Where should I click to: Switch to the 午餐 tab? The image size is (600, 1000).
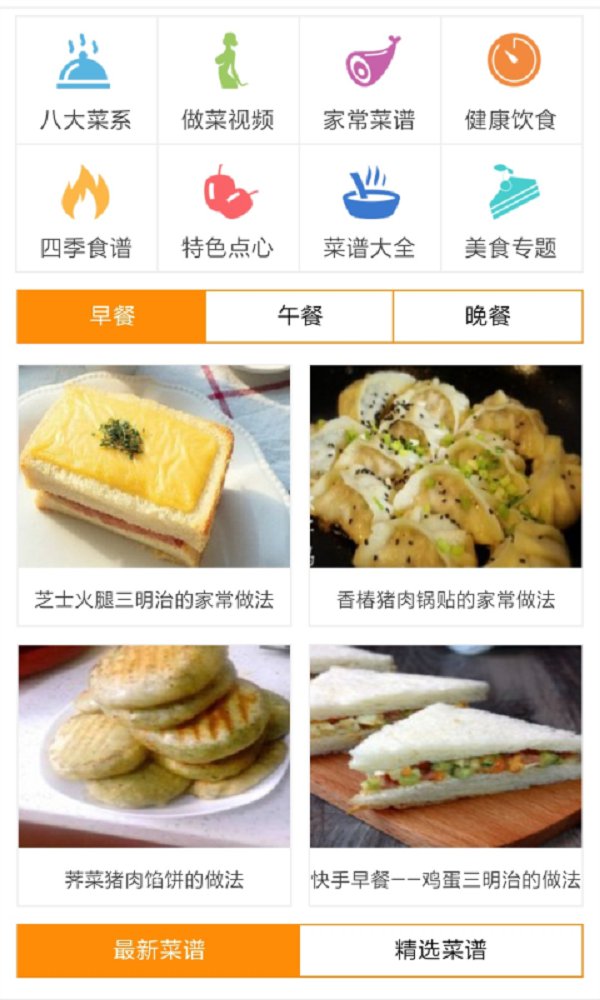point(300,316)
